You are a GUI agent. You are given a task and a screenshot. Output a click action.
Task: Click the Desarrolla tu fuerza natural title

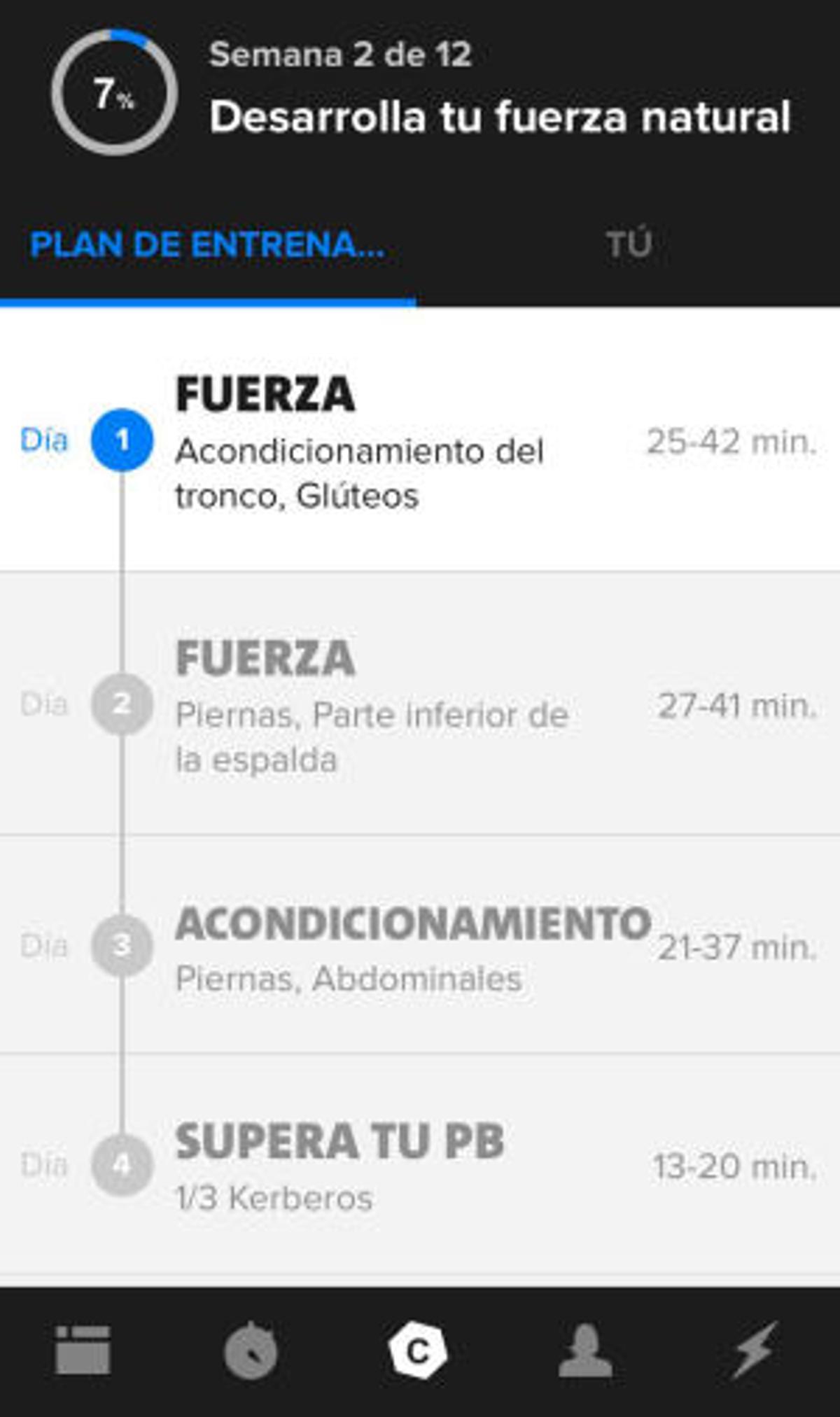click(x=499, y=118)
